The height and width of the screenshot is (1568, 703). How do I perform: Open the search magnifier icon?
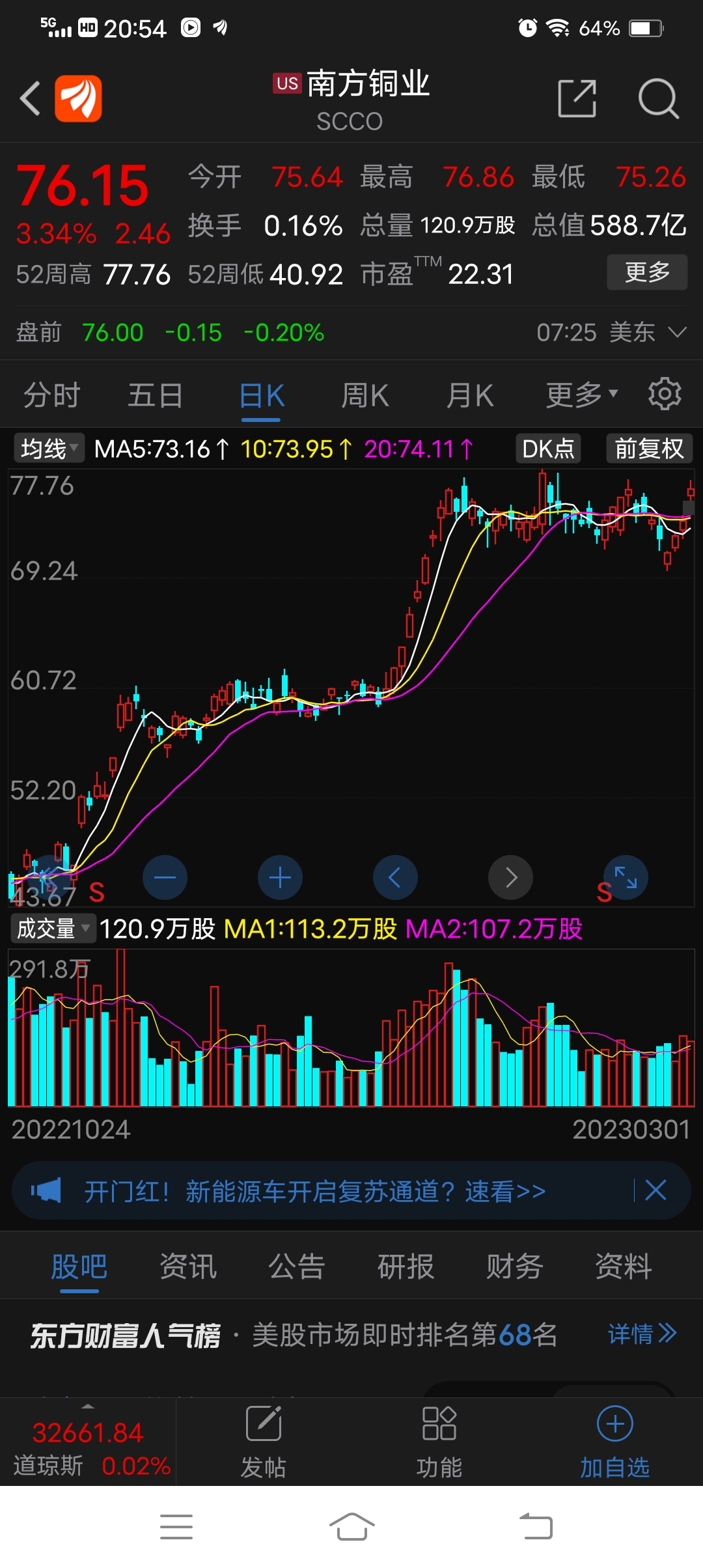(658, 99)
